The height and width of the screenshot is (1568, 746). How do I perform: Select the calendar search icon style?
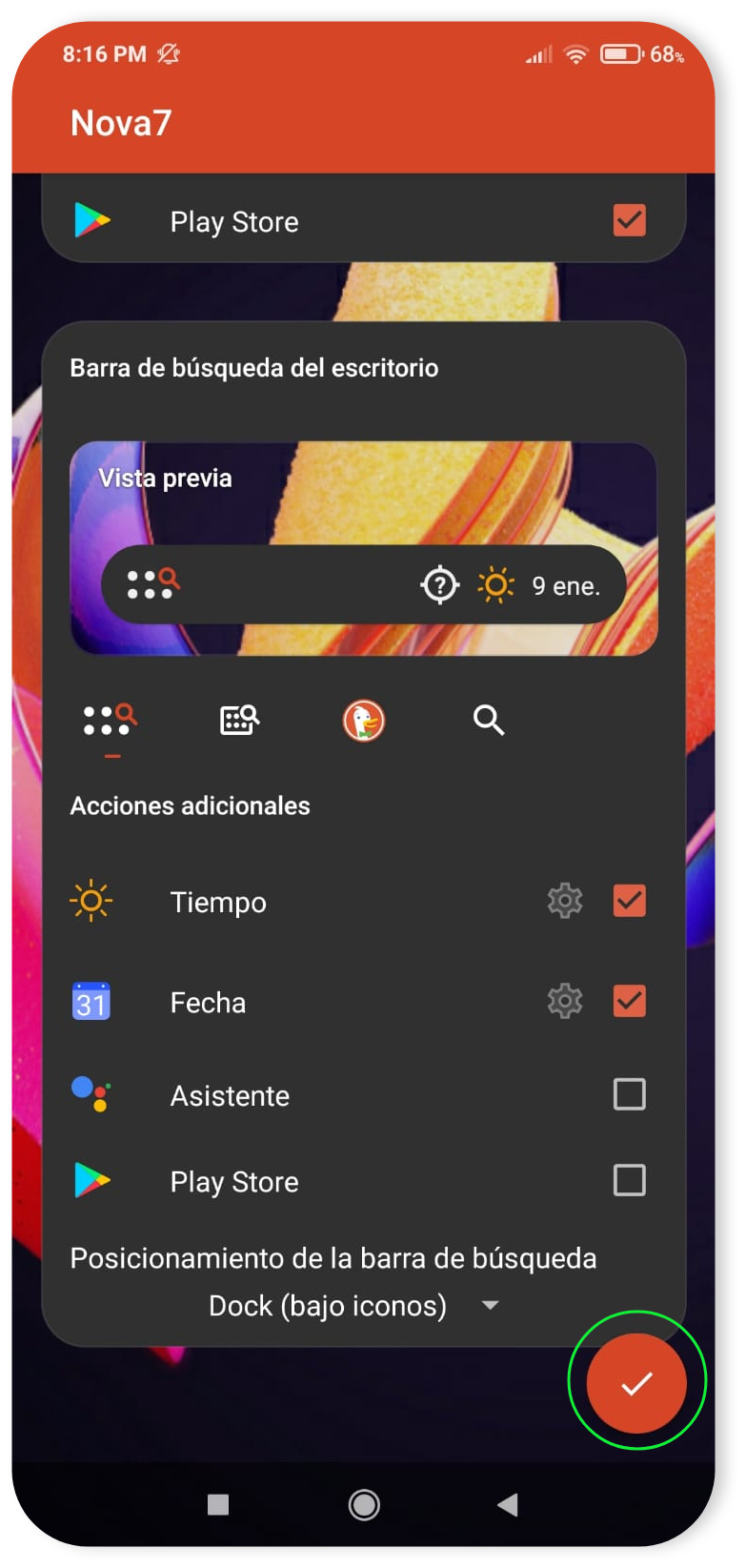click(x=239, y=720)
